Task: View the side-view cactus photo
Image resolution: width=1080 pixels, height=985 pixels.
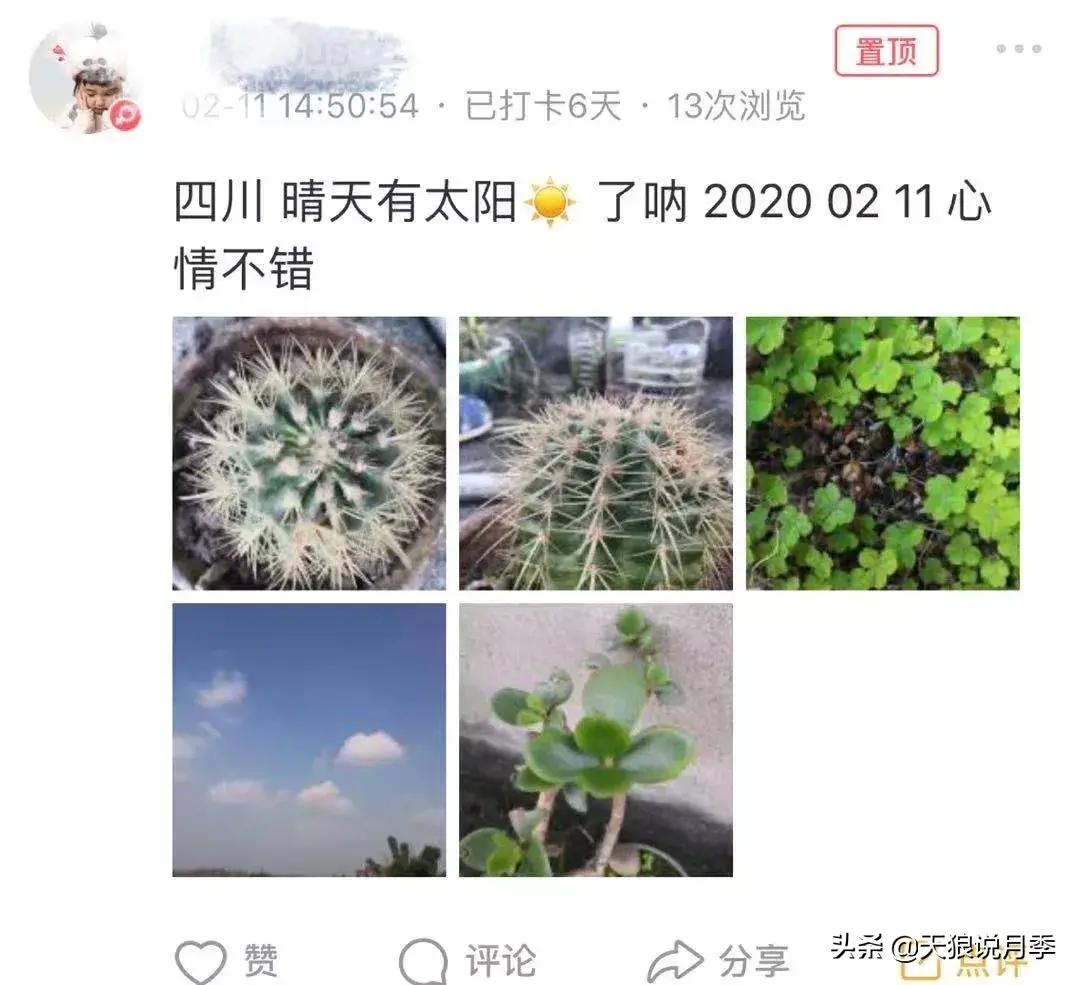Action: tap(596, 453)
